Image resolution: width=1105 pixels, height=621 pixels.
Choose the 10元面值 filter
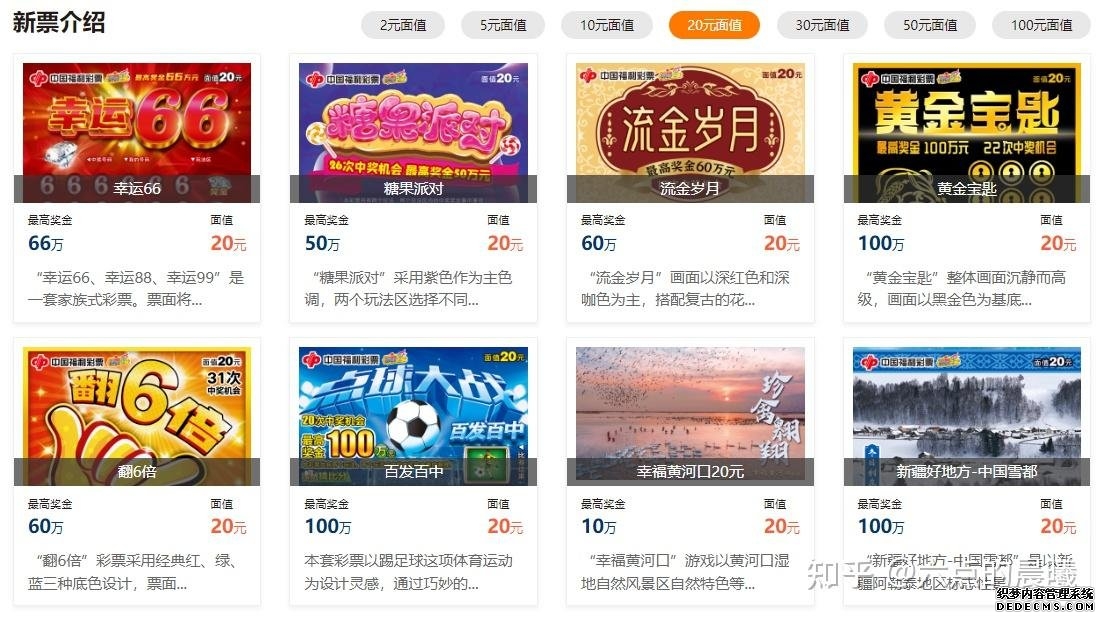click(607, 25)
